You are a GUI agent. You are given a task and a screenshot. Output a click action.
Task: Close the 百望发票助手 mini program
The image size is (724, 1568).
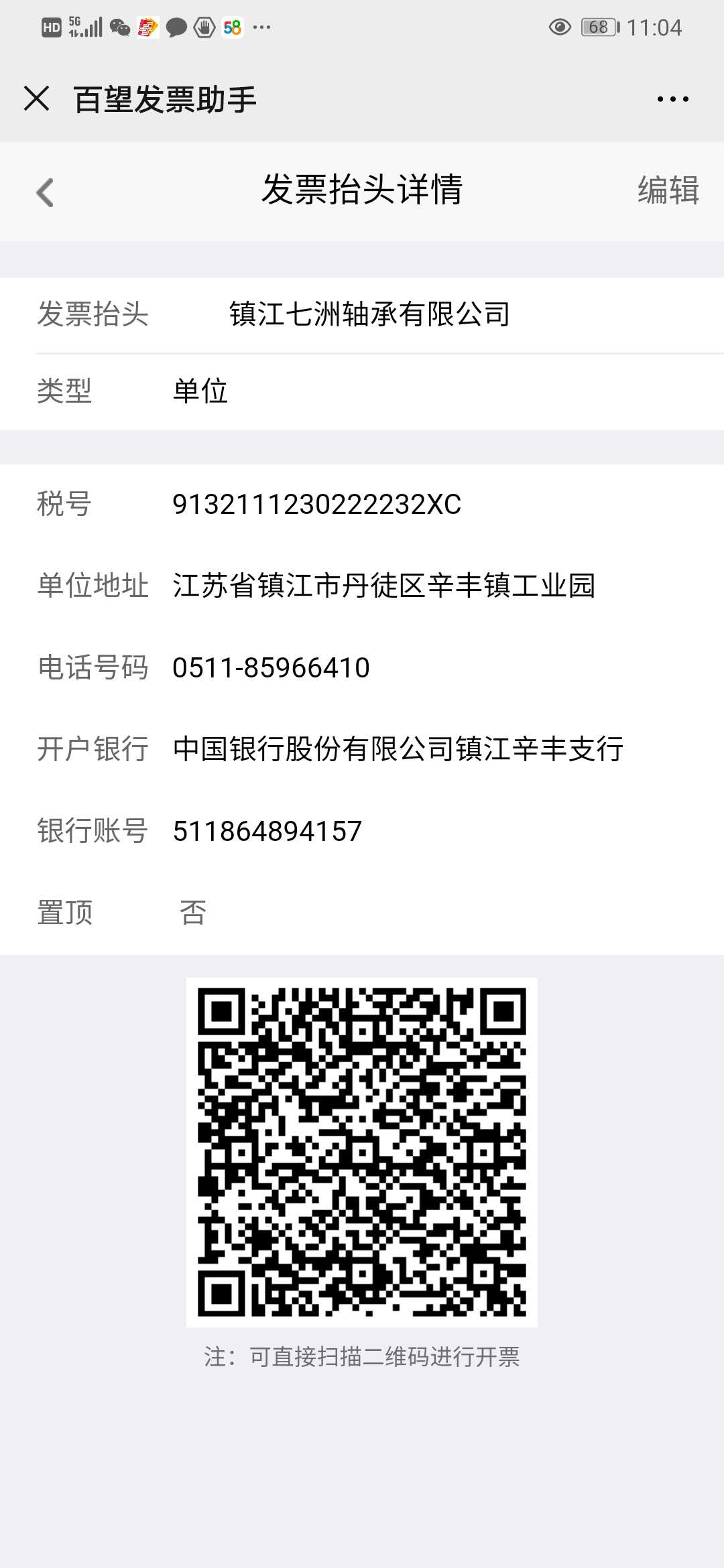tap(36, 99)
